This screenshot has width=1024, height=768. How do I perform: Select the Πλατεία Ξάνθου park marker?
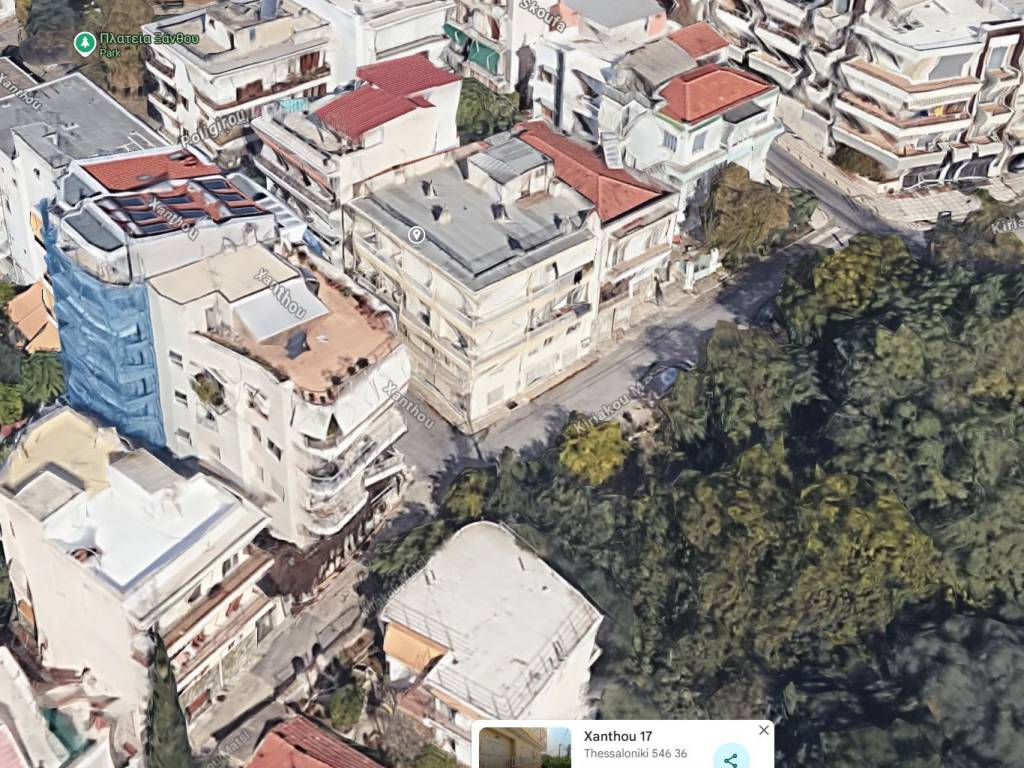85,43
